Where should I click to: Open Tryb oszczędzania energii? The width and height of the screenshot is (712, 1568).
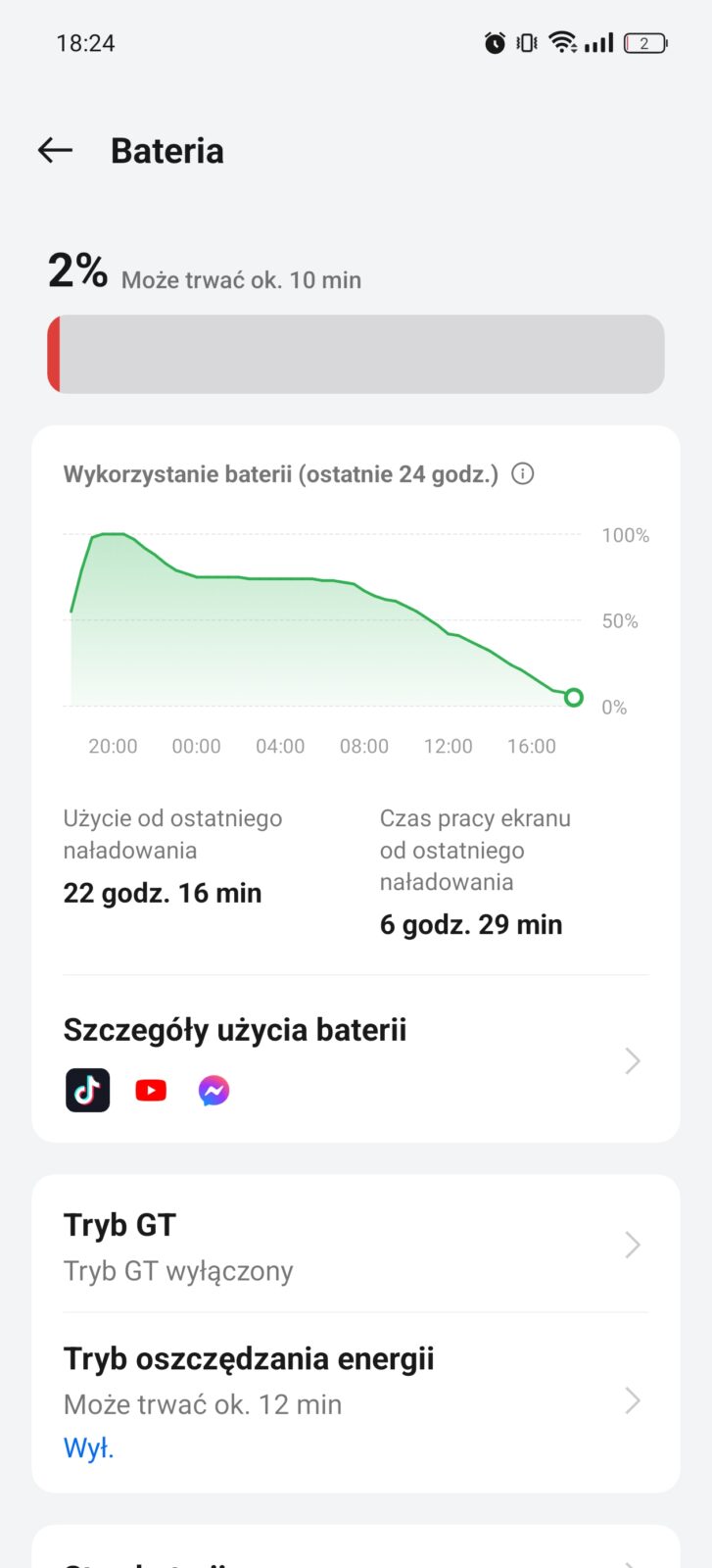click(355, 1401)
